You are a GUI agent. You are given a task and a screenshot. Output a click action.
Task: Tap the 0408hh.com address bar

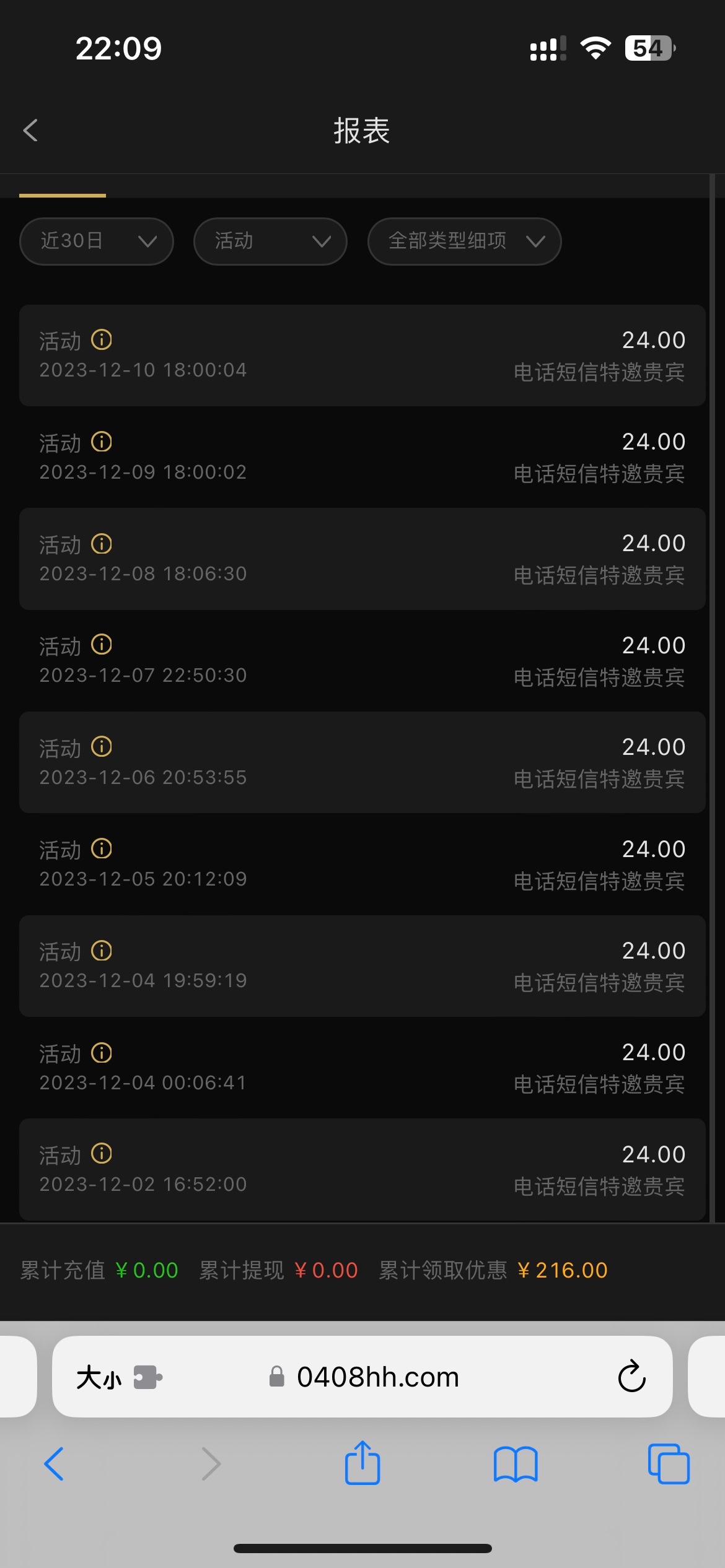click(378, 1377)
